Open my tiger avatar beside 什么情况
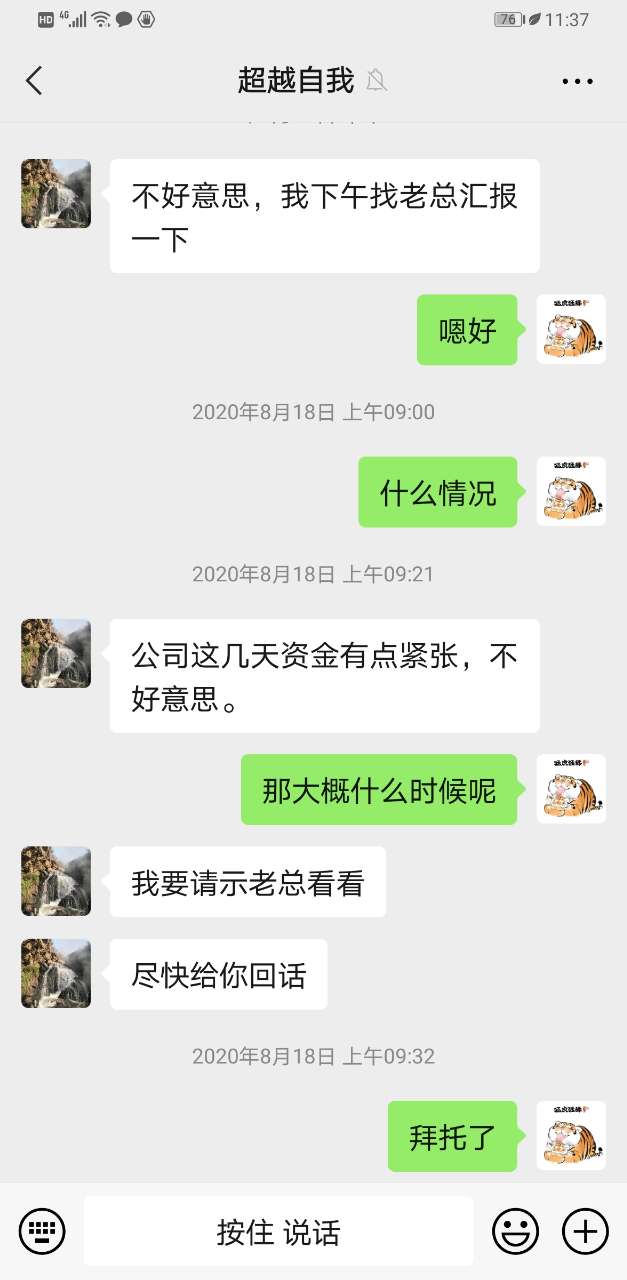The height and width of the screenshot is (1280, 627). (x=571, y=492)
